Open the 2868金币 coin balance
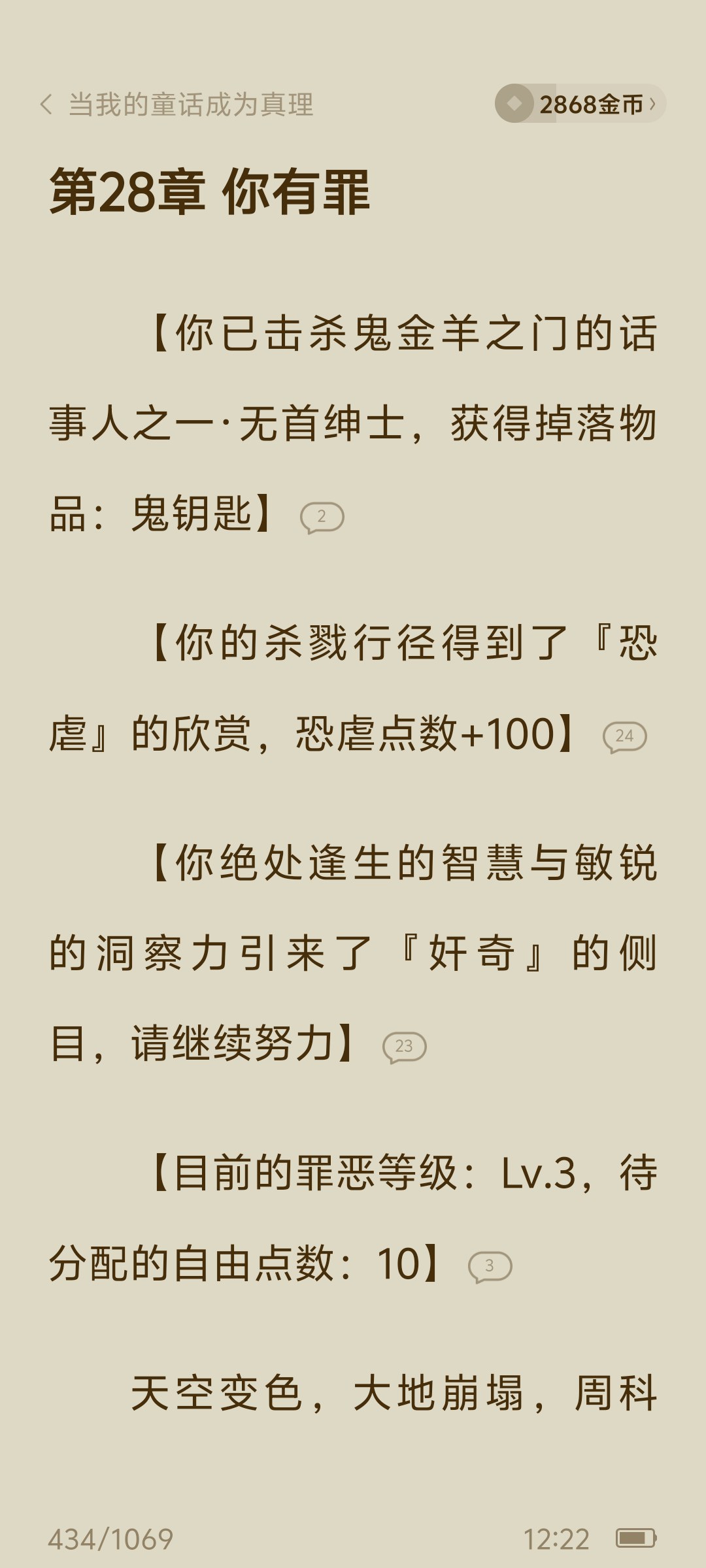 (580, 104)
